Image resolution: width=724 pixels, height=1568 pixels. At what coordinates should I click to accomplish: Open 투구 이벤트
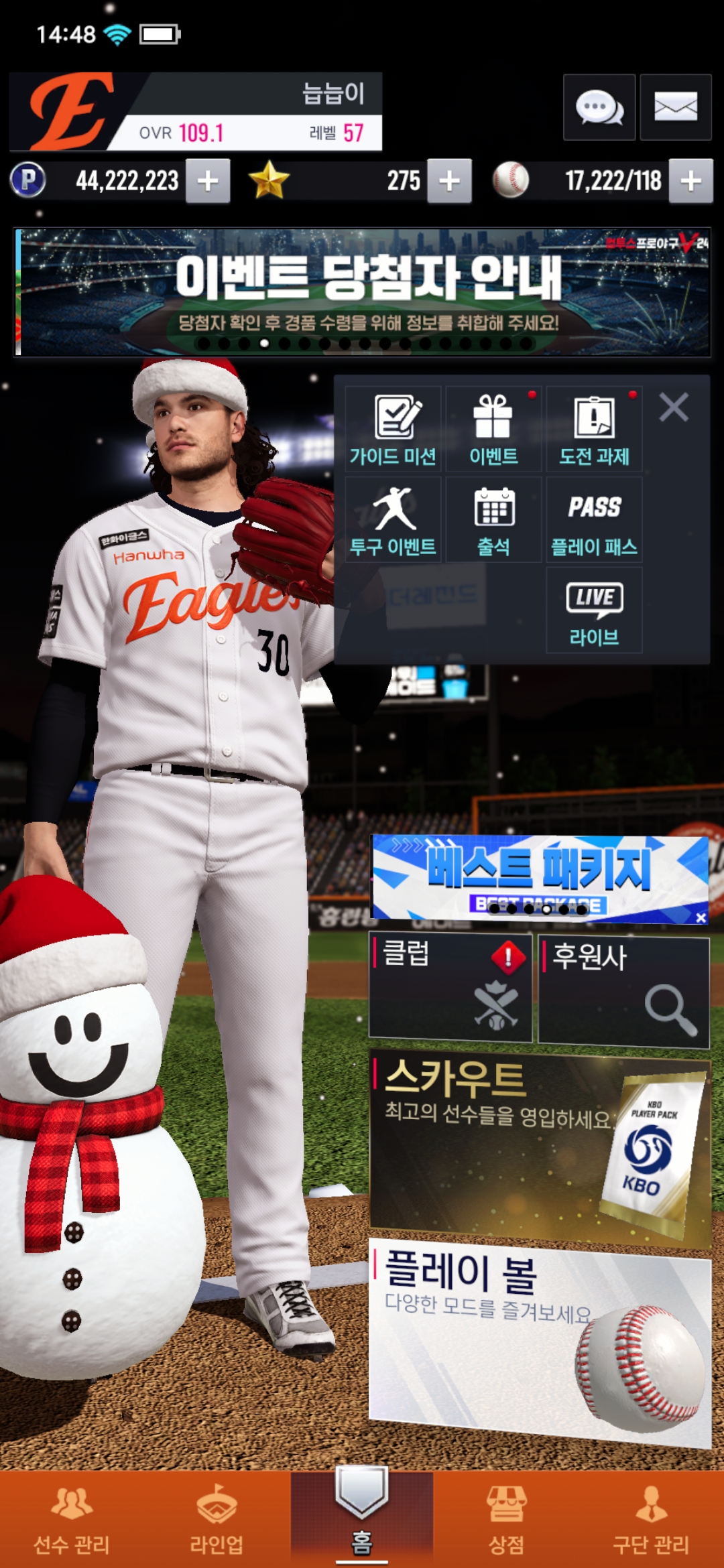[393, 520]
